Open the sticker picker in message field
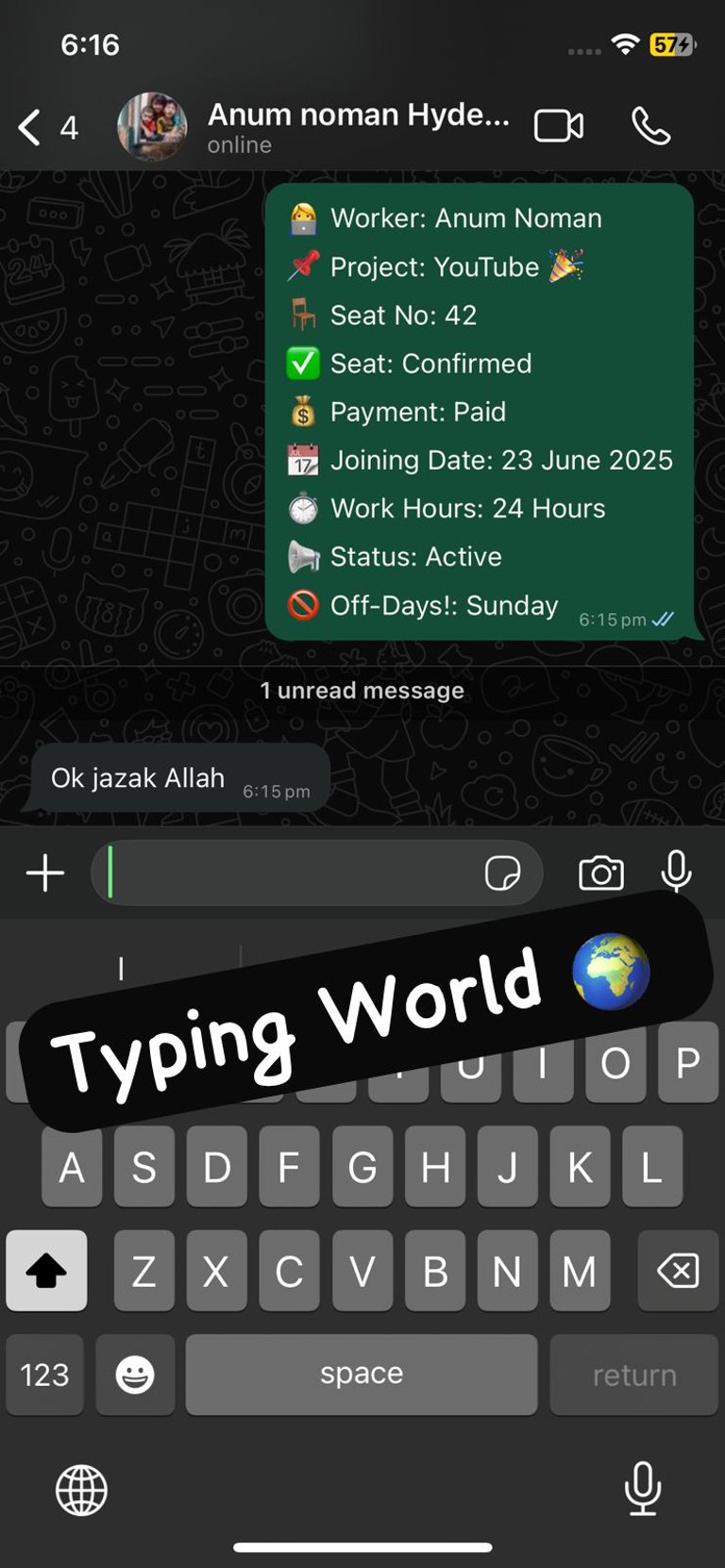This screenshot has width=725, height=1568. (x=502, y=873)
